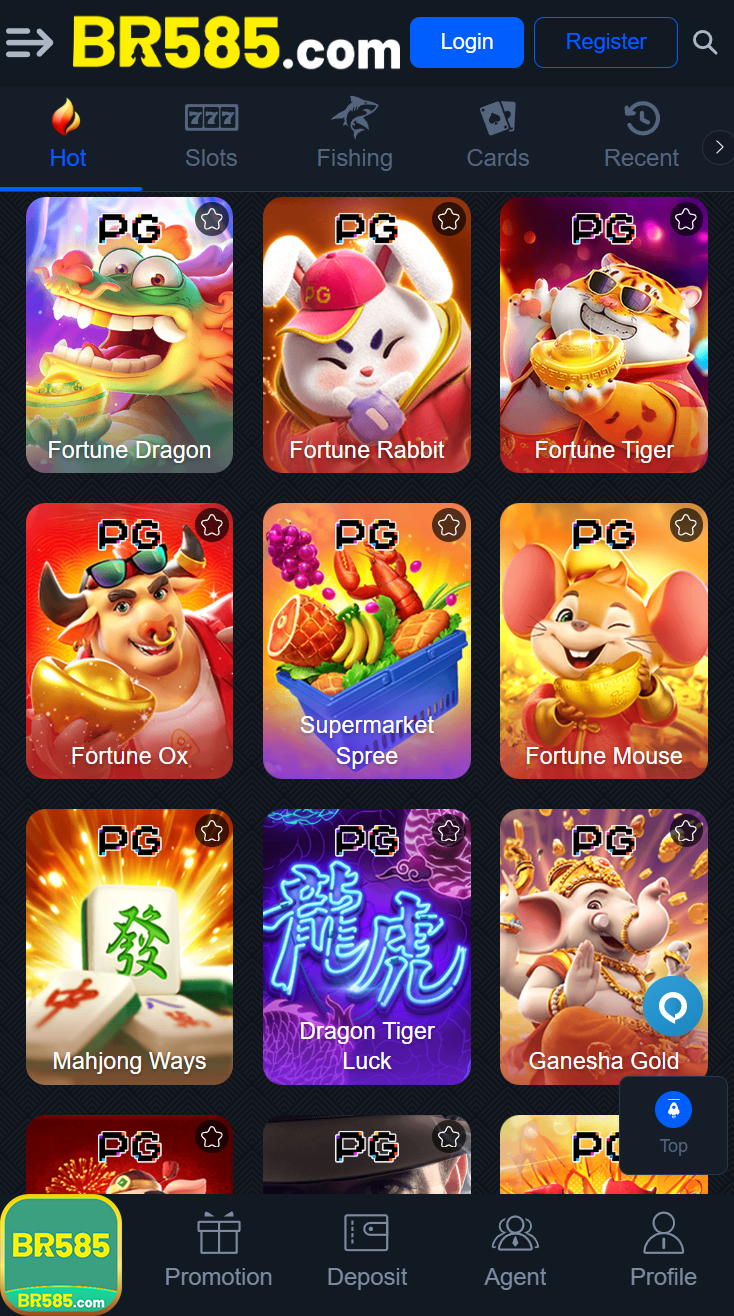Open the customer support chat bubble

point(673,1007)
